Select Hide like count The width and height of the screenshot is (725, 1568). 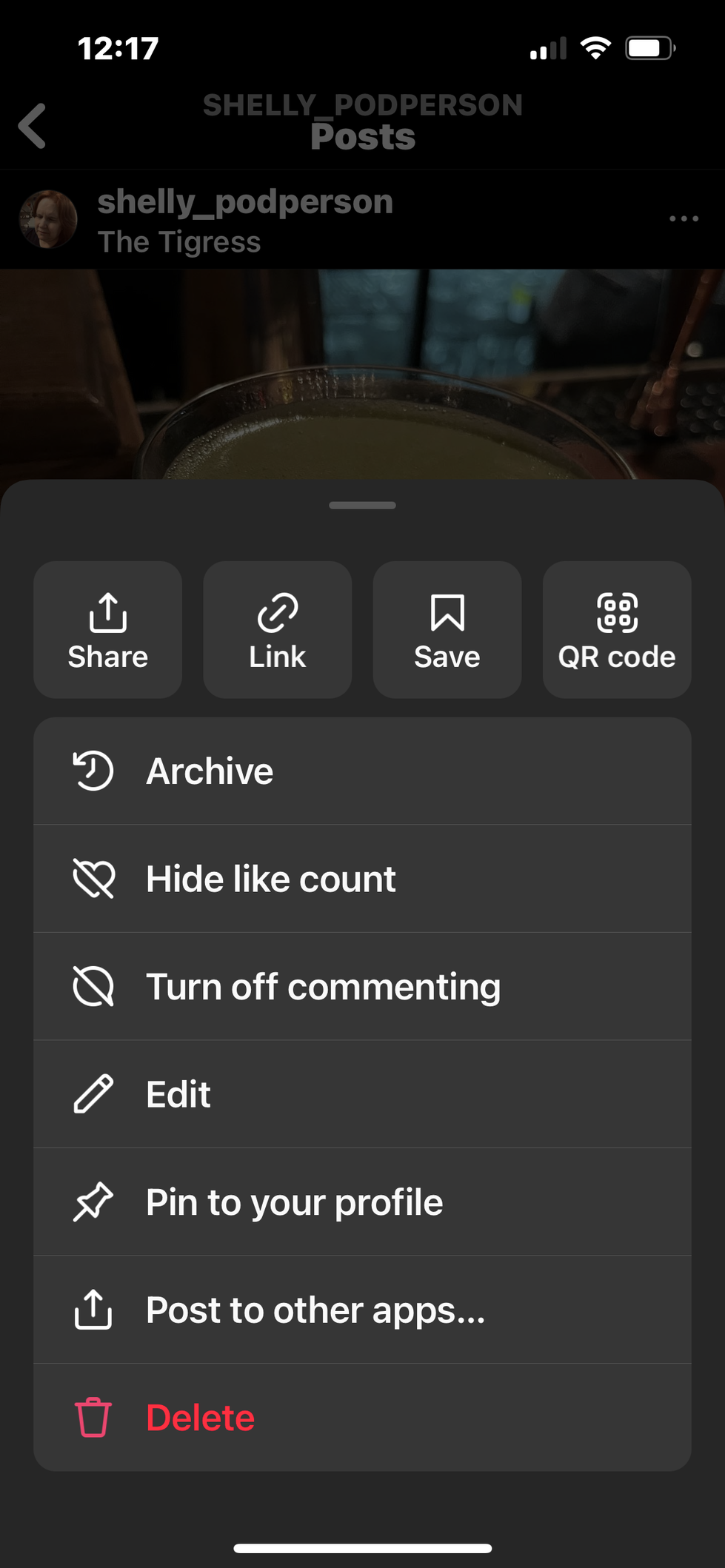[362, 879]
